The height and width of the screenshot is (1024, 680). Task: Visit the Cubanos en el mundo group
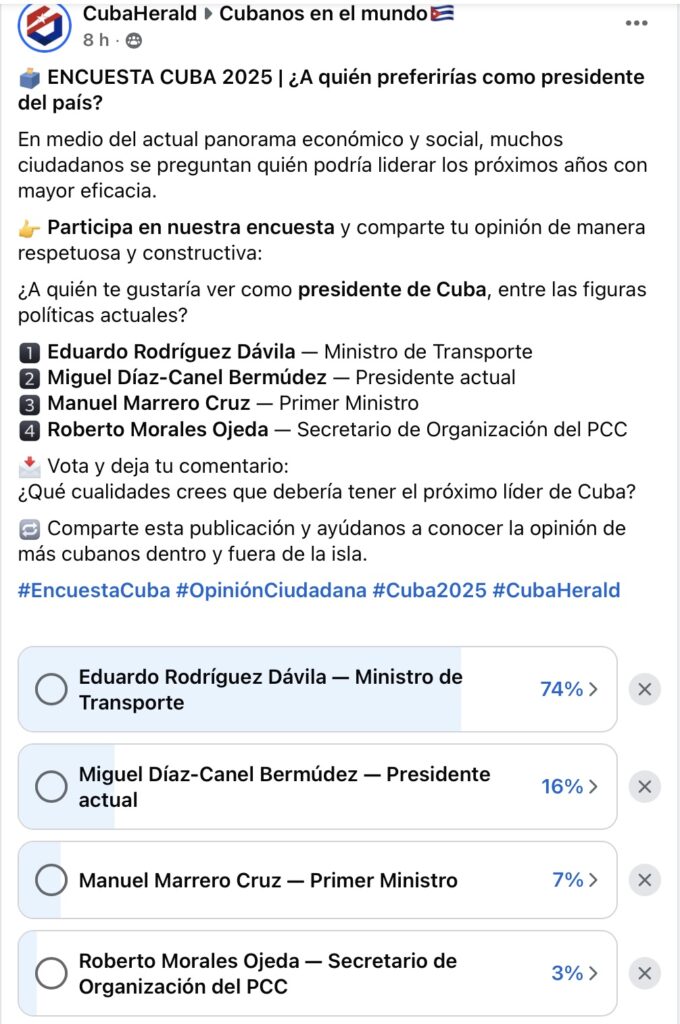coord(326,14)
